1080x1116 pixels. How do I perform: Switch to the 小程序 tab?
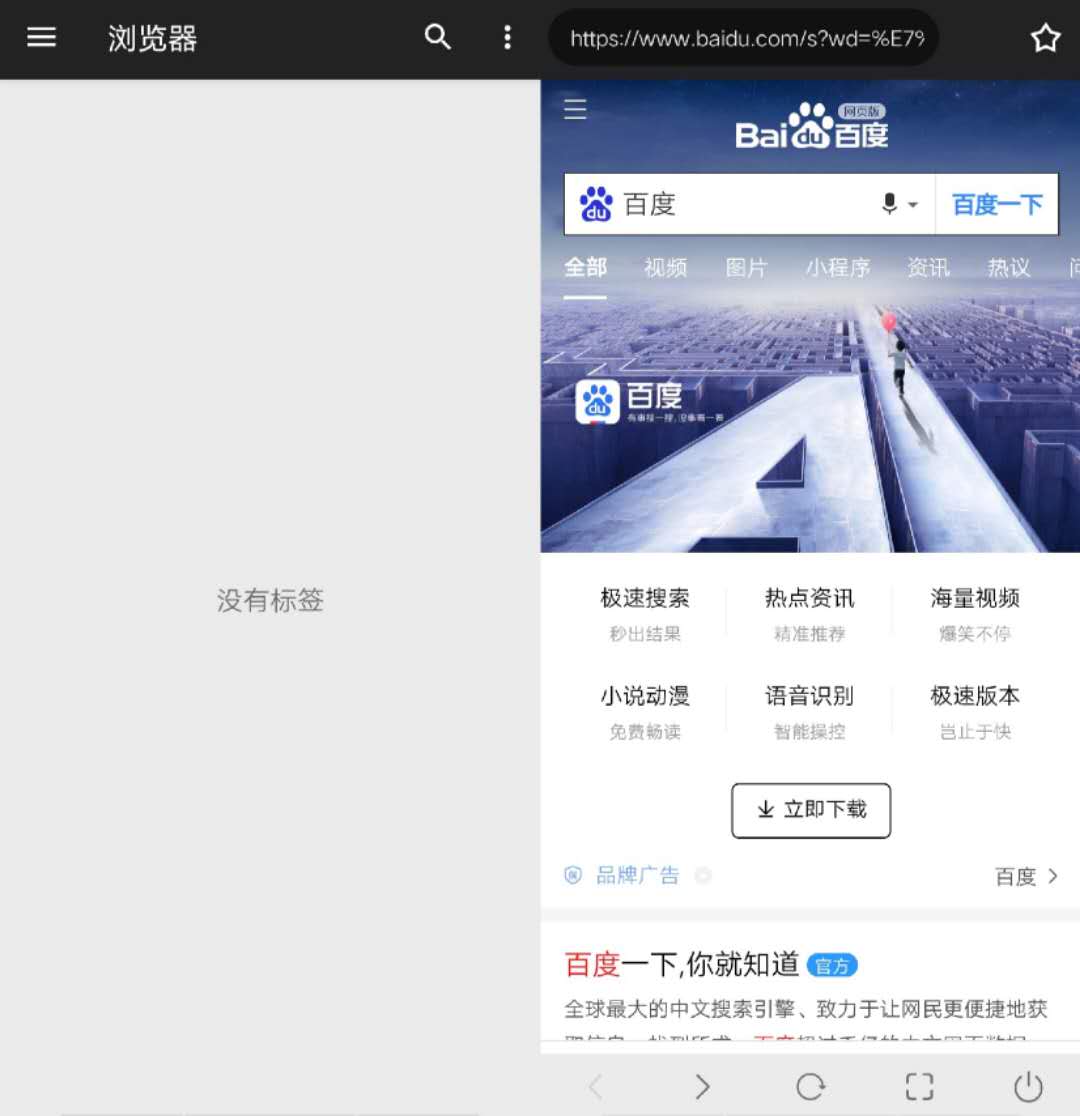(x=838, y=268)
